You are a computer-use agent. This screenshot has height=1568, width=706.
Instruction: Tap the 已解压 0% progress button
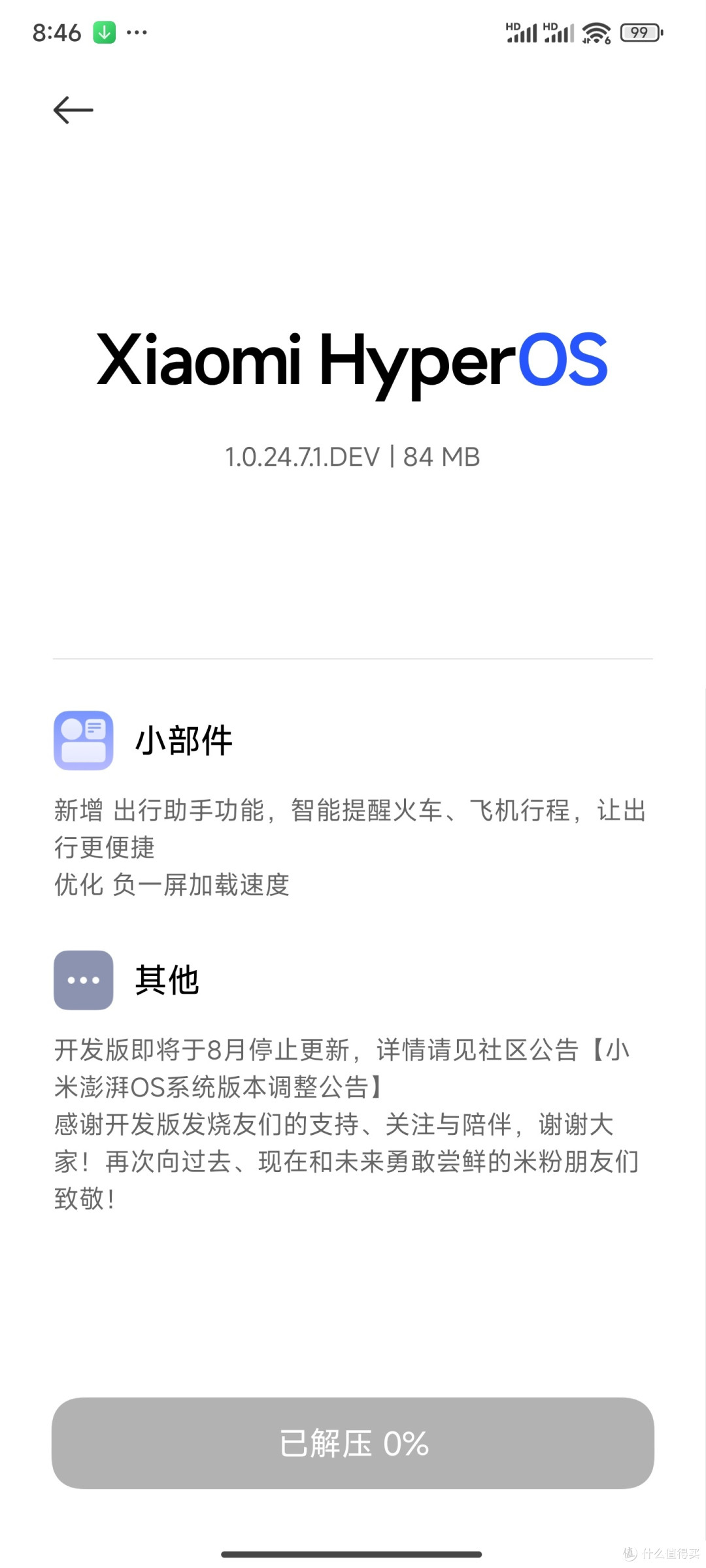pos(353,1443)
